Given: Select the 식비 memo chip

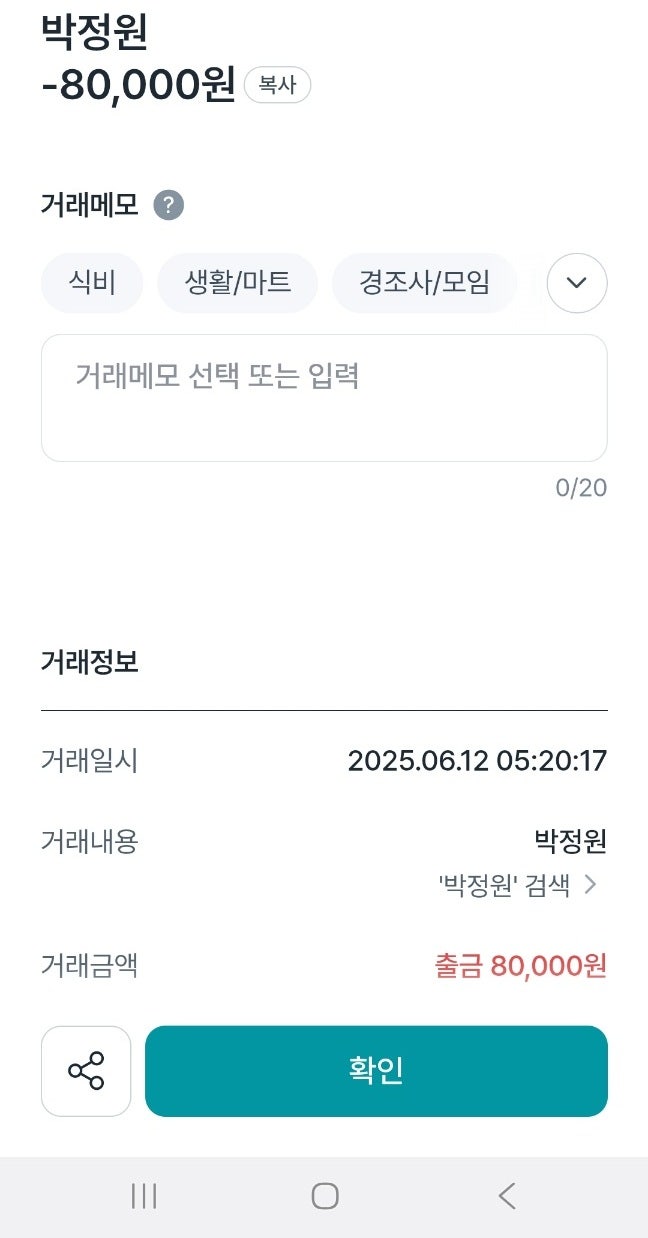Looking at the screenshot, I should pos(92,283).
